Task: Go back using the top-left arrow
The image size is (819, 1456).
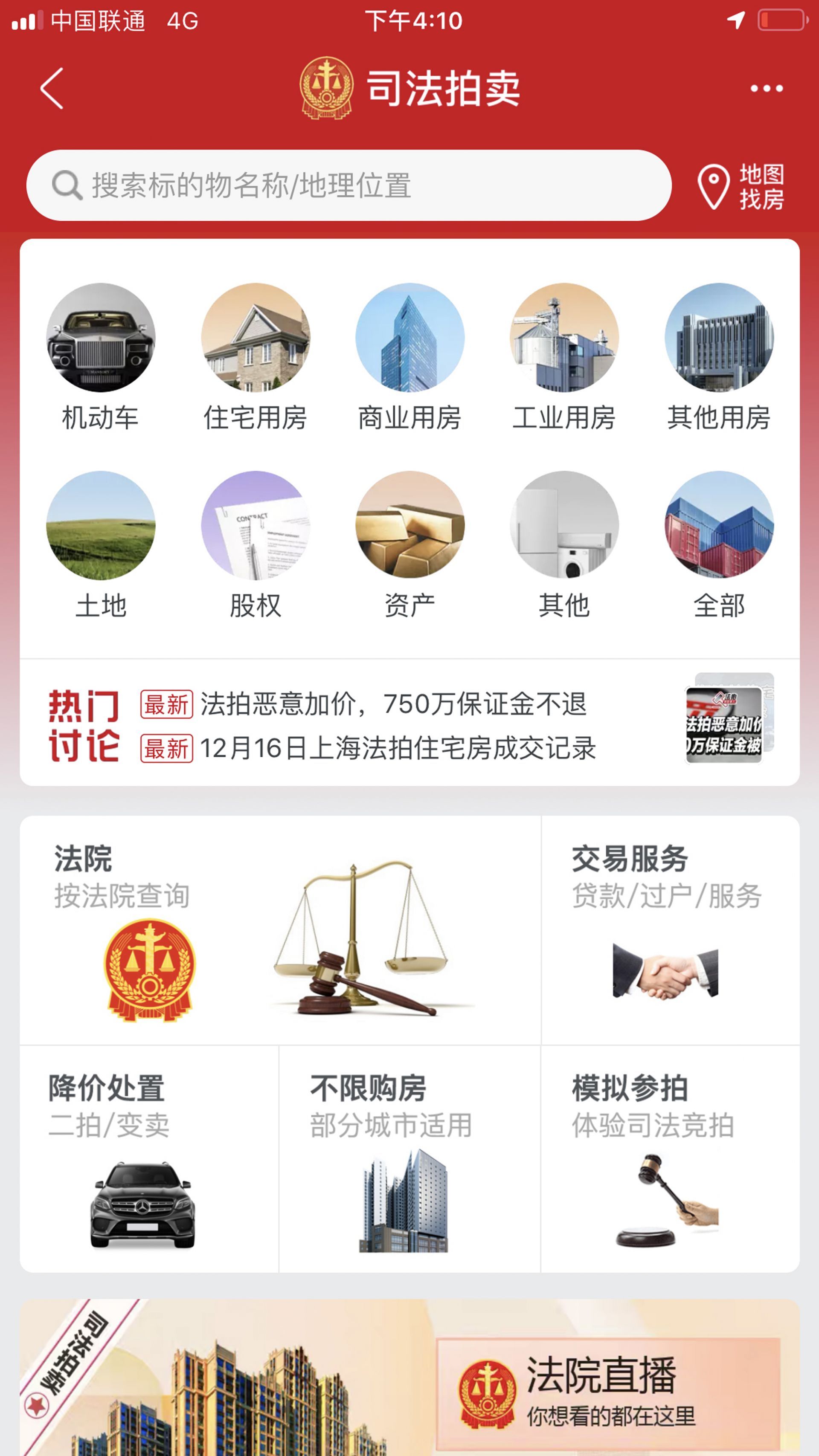Action: point(52,89)
